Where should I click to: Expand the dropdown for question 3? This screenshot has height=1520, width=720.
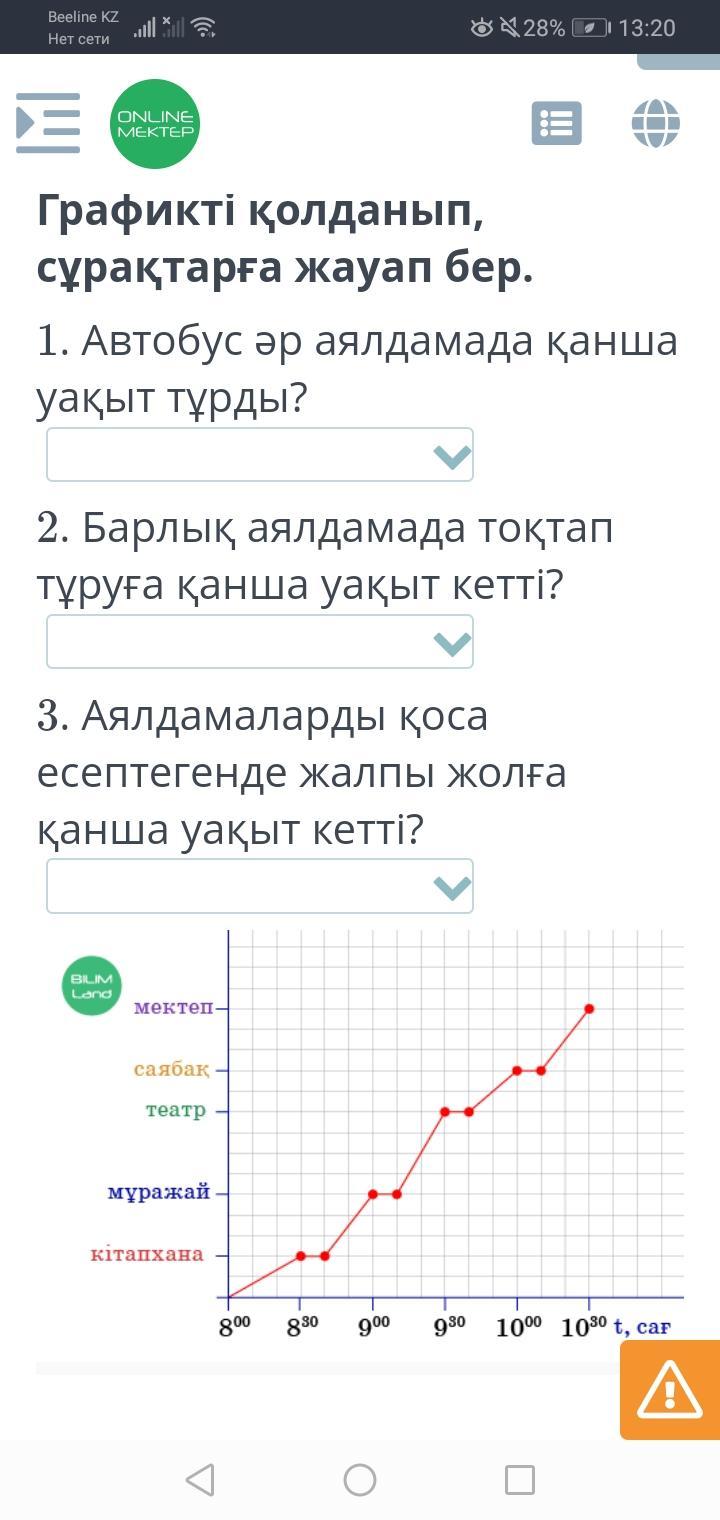260,886
